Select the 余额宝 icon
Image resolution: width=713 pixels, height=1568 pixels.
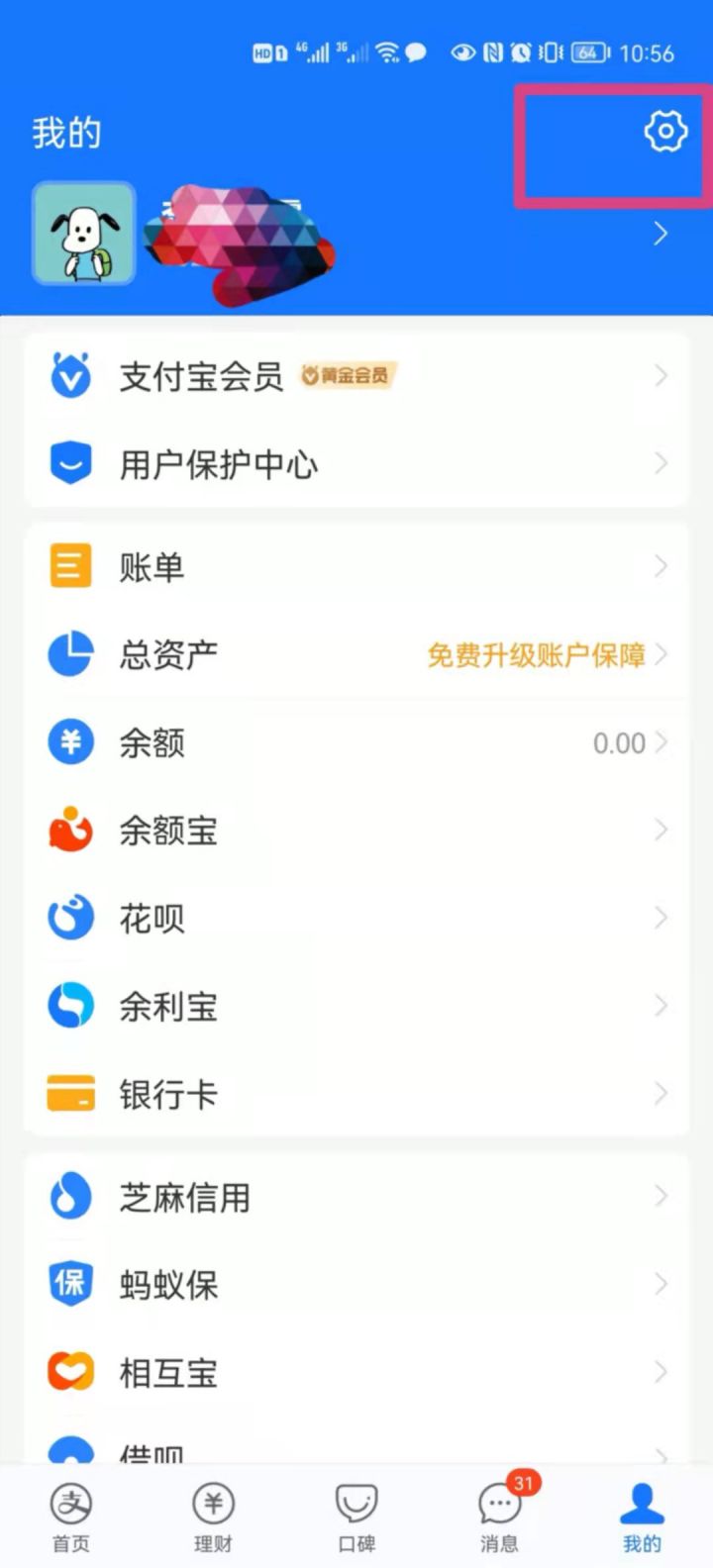tap(69, 831)
